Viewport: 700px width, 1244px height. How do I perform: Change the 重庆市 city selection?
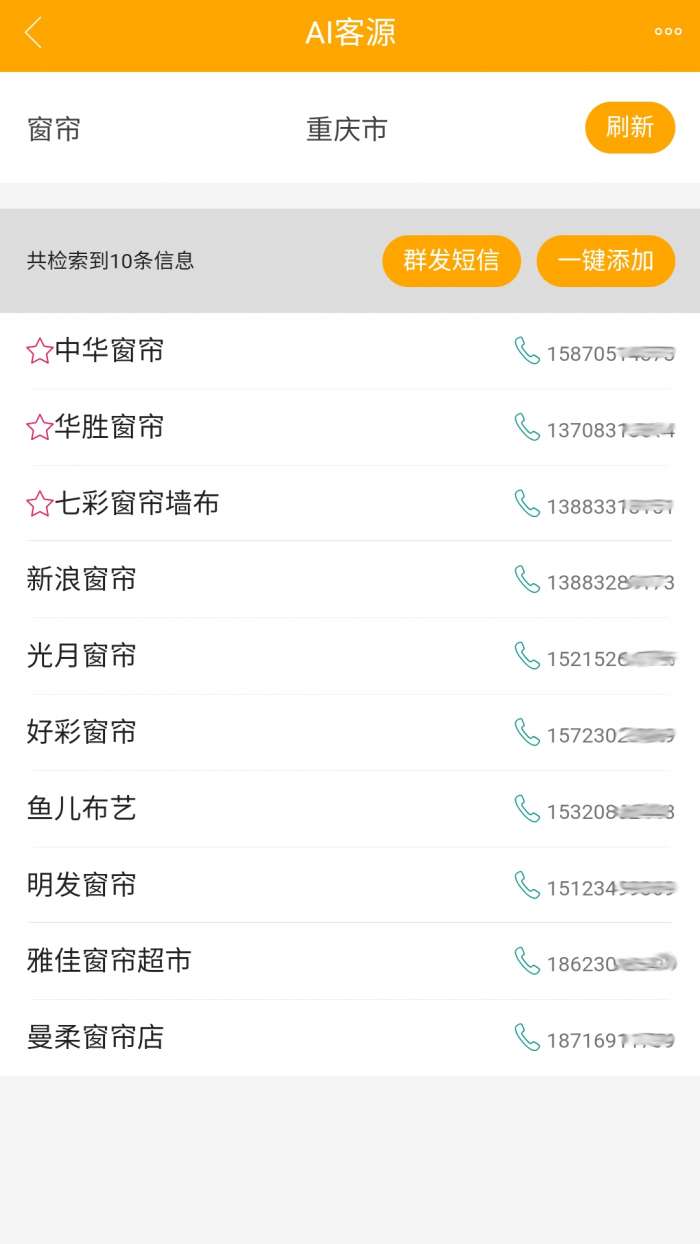(347, 129)
